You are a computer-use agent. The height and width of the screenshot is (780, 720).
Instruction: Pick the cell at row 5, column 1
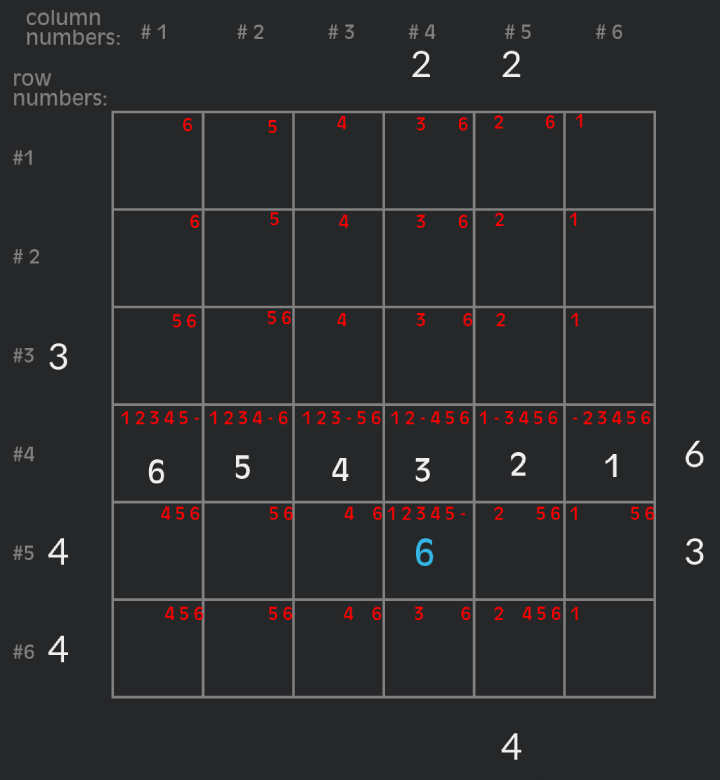point(158,551)
